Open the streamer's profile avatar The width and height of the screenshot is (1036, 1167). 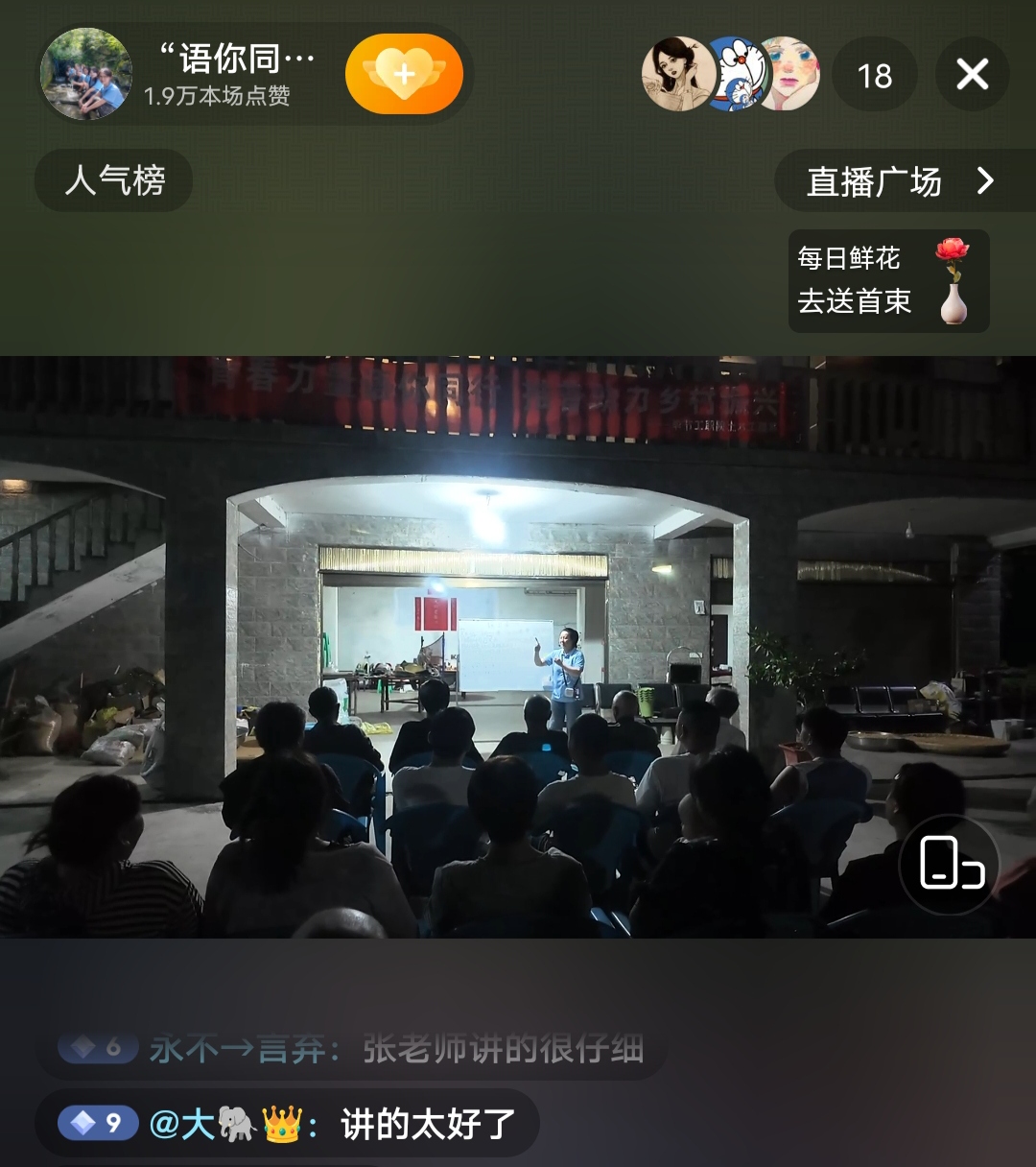[86, 74]
